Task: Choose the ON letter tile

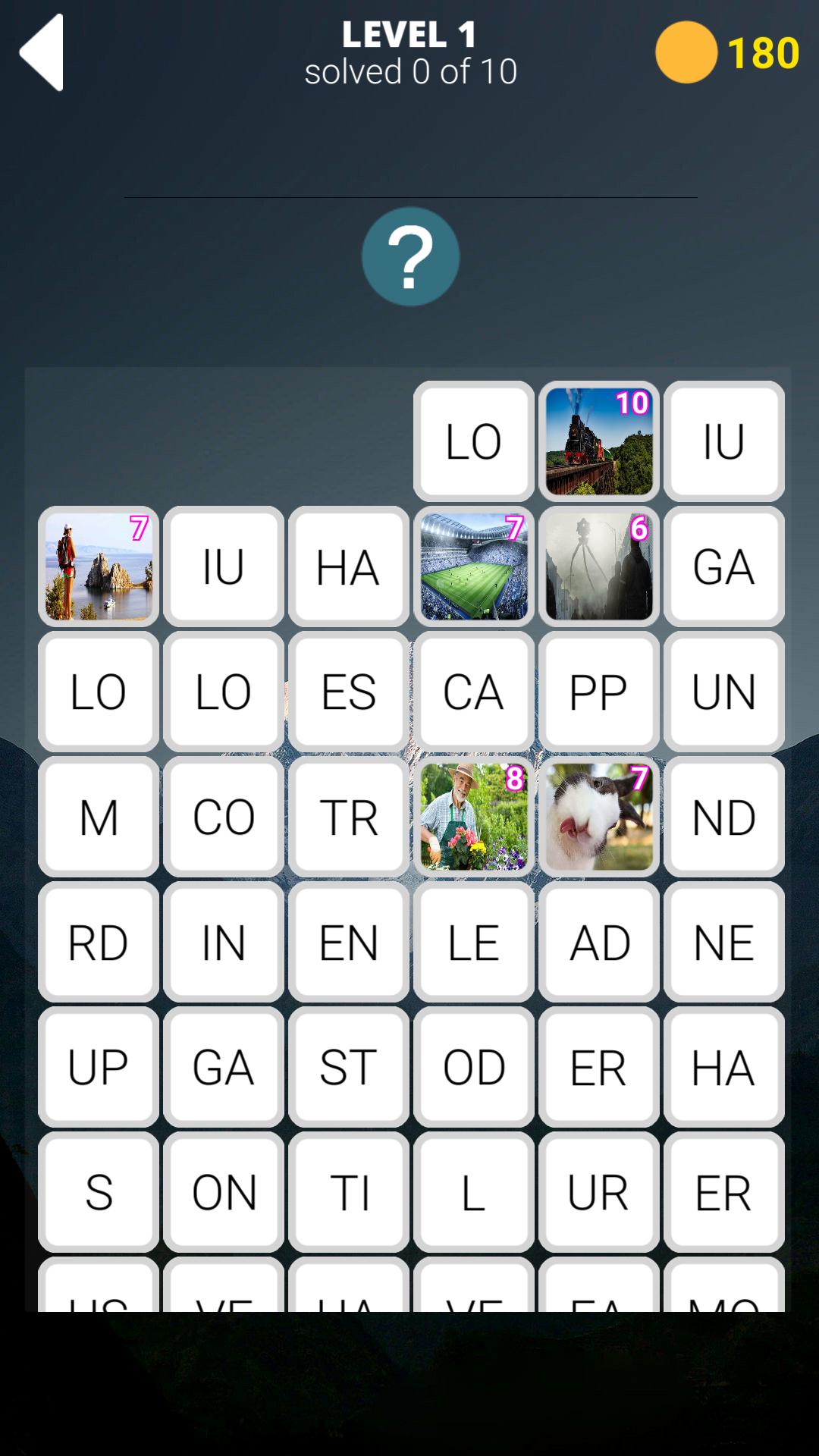Action: [x=224, y=1192]
